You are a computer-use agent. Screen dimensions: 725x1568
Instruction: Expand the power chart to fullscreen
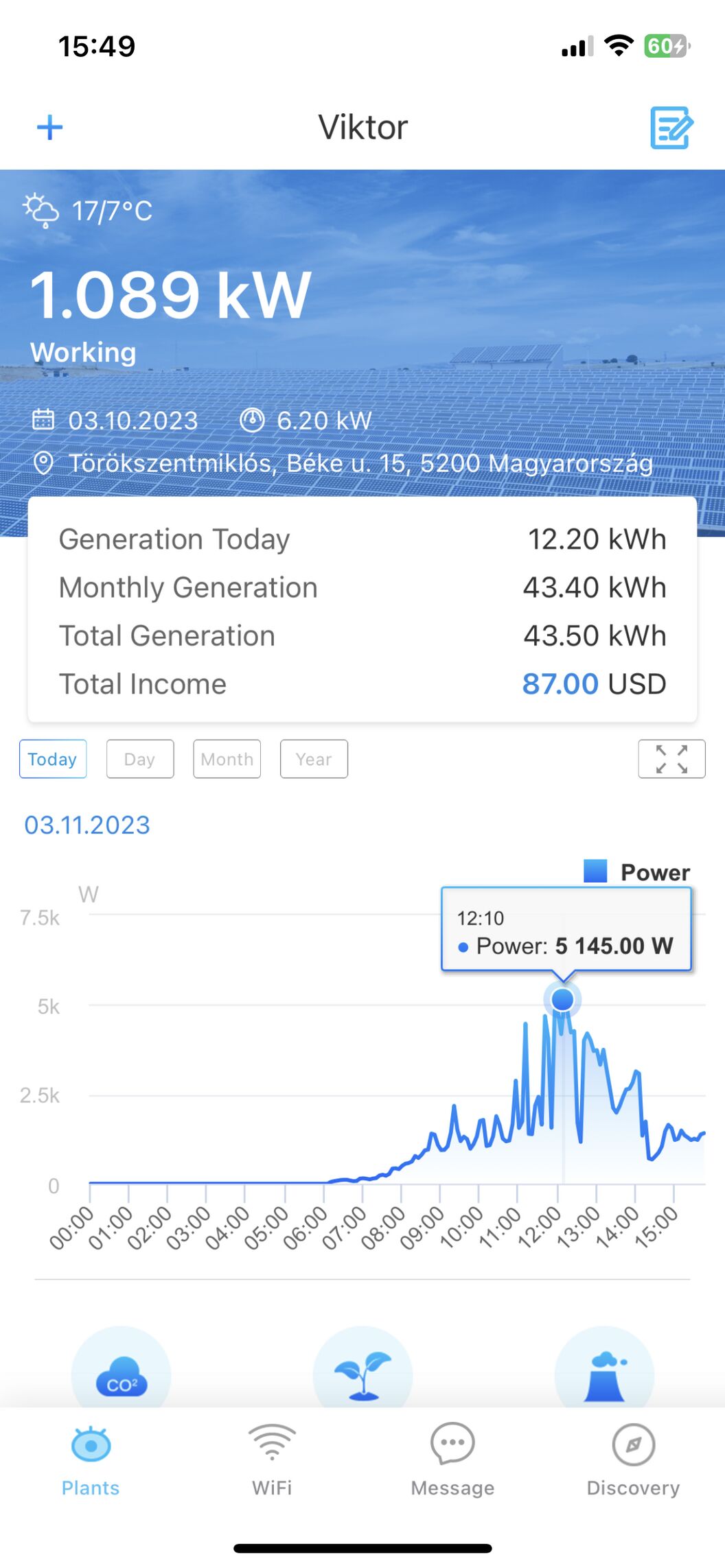point(671,759)
